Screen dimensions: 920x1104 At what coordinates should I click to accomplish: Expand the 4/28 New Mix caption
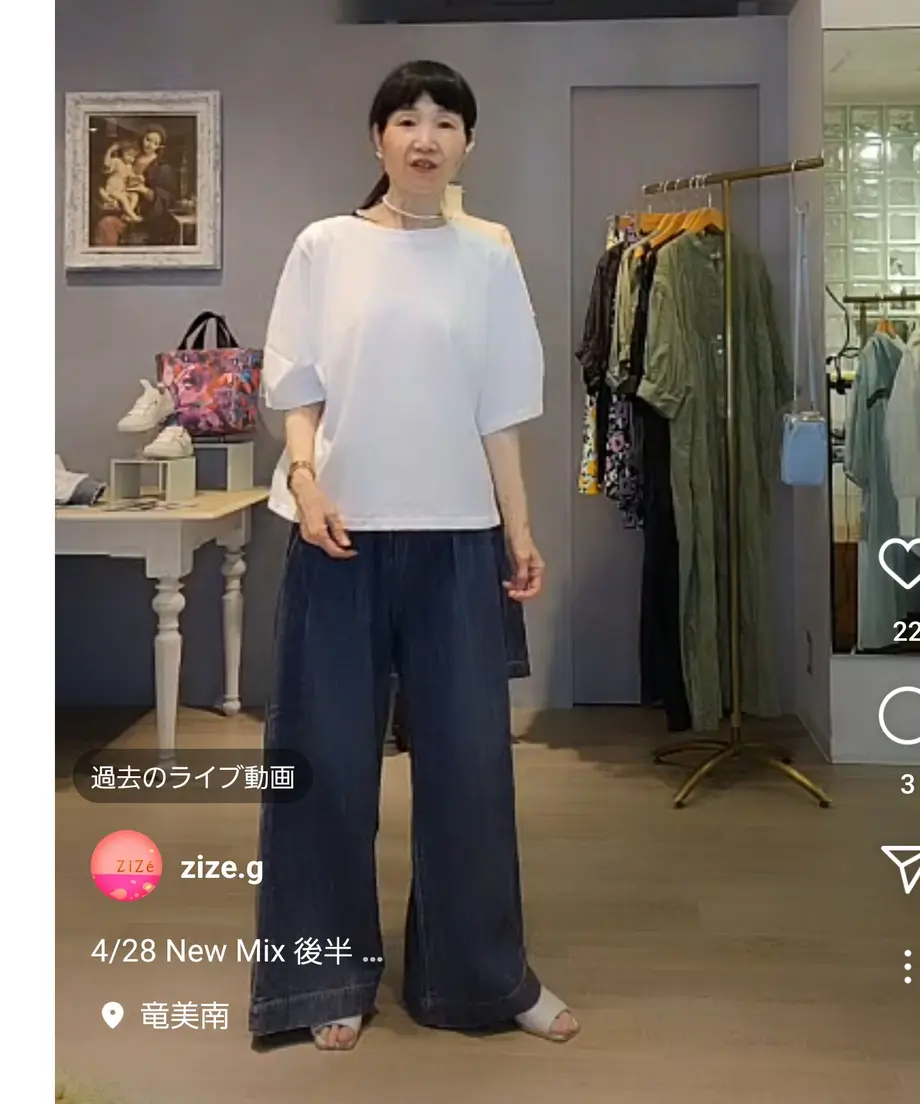(236, 950)
